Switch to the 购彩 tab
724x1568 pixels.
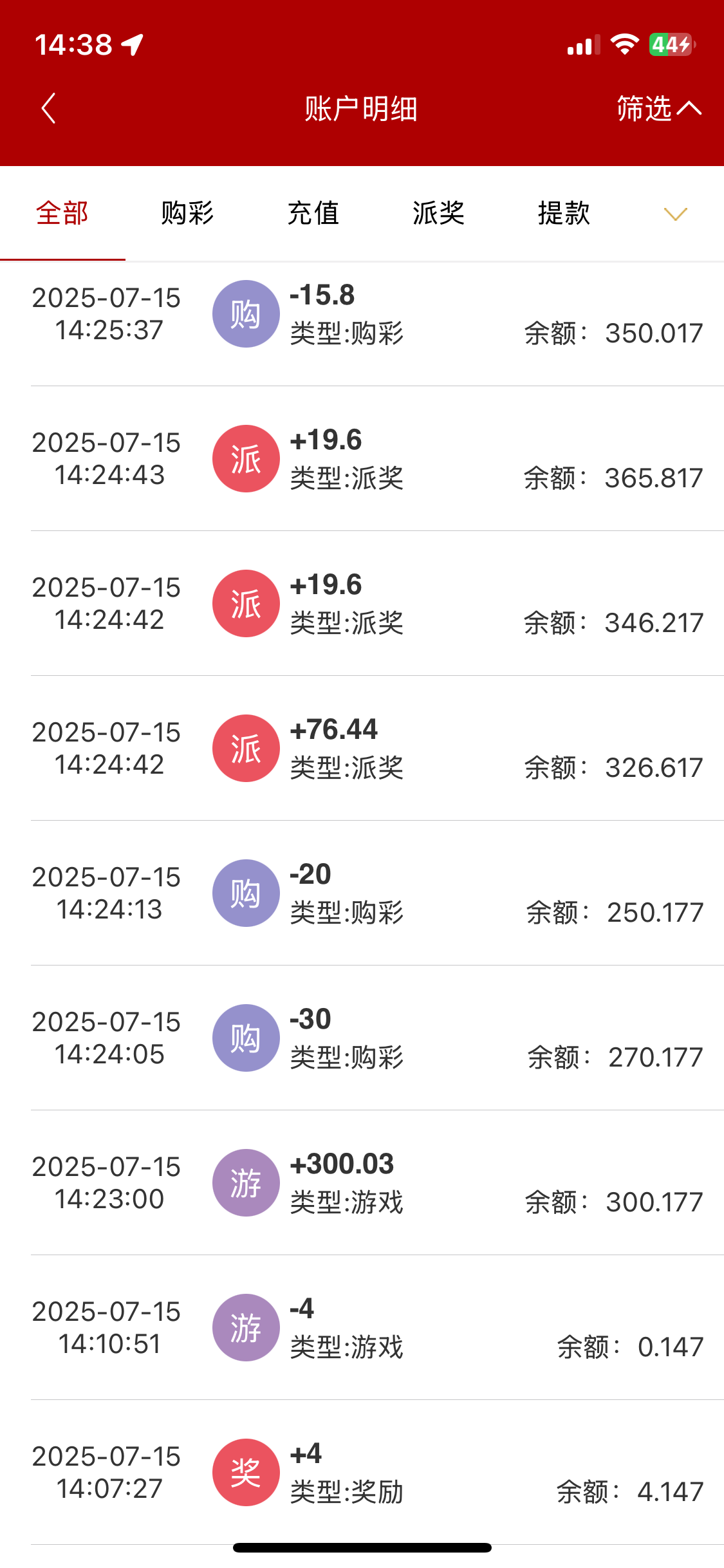coord(187,213)
